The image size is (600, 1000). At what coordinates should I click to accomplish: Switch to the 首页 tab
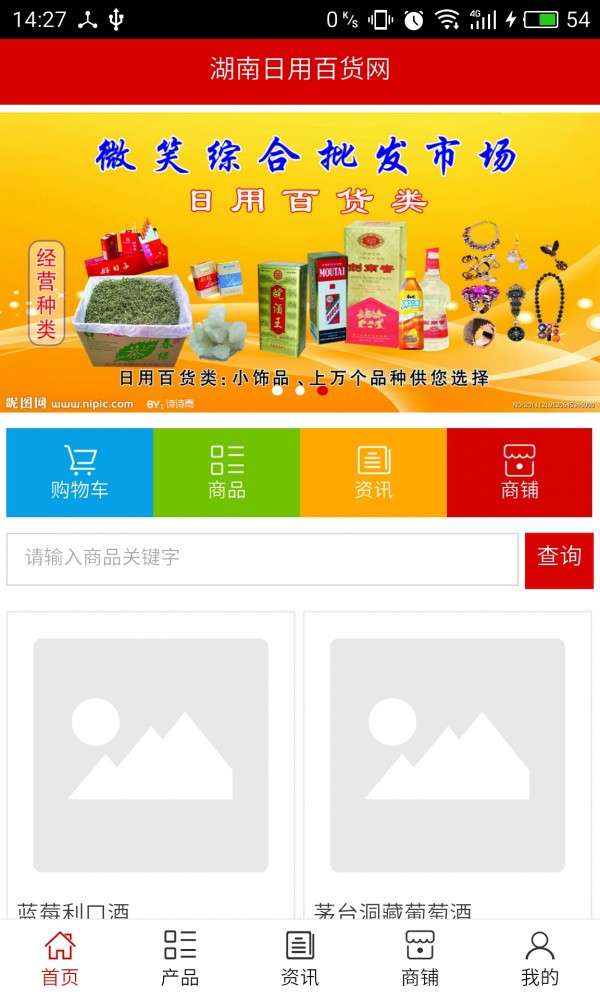pos(60,958)
